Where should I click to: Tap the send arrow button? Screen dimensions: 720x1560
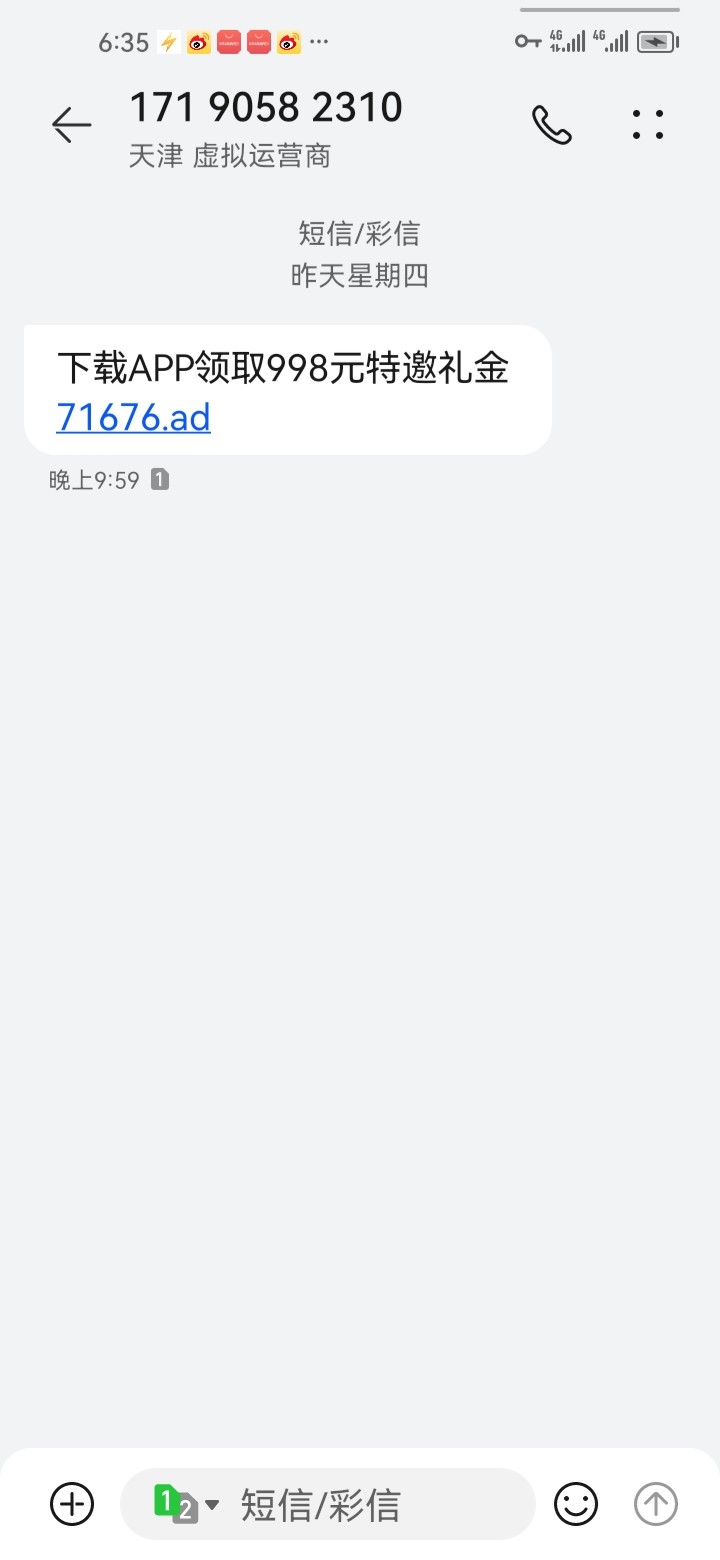coord(656,1504)
